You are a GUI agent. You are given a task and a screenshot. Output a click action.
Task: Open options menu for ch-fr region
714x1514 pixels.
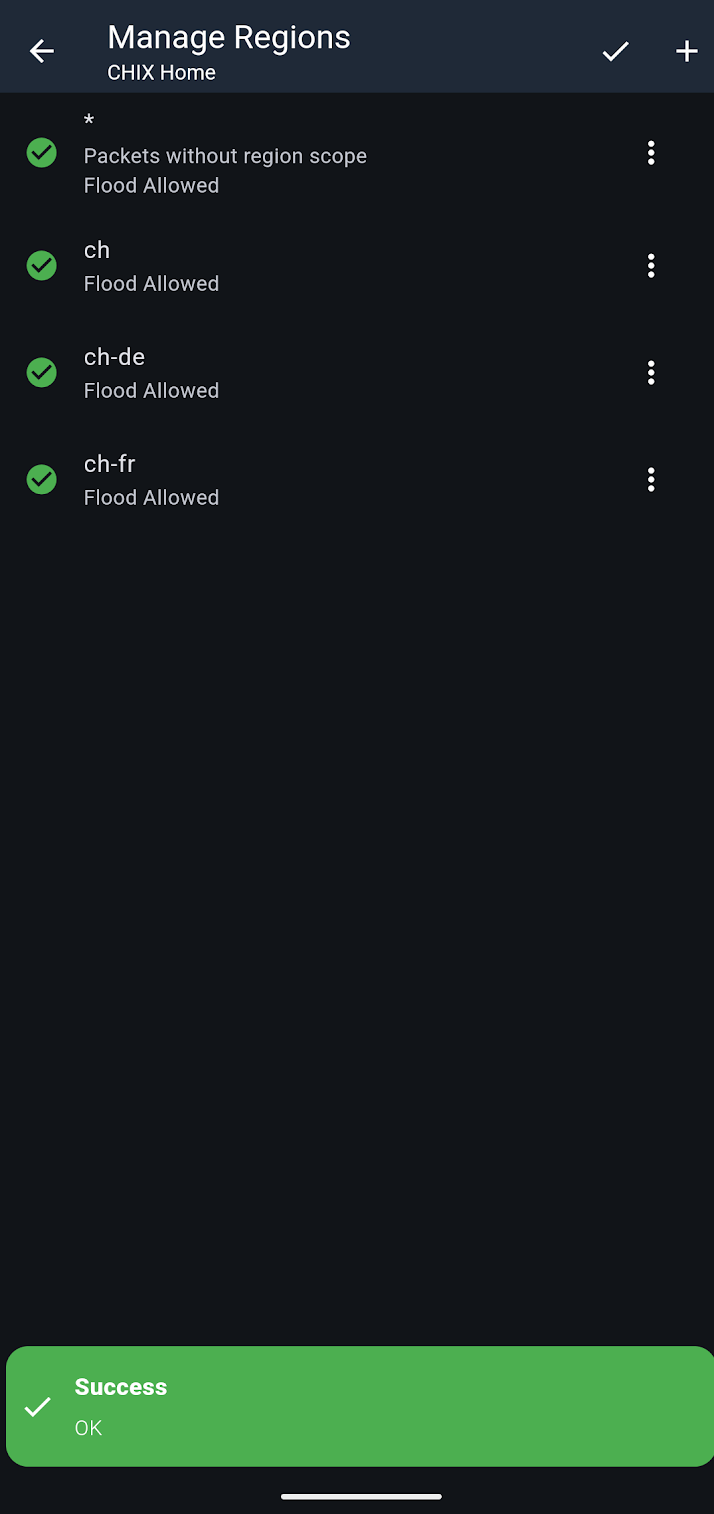[651, 480]
